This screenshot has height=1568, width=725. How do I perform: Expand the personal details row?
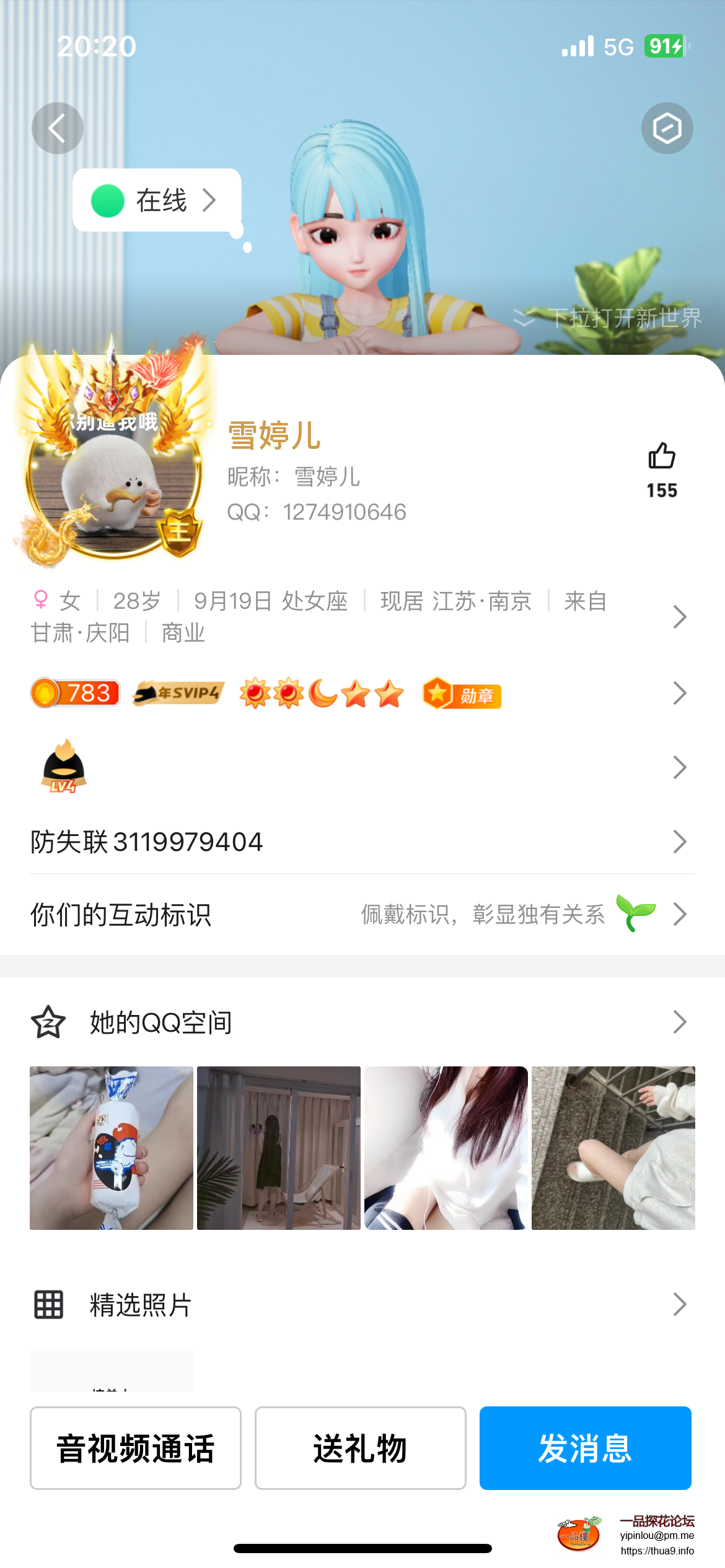tap(679, 617)
